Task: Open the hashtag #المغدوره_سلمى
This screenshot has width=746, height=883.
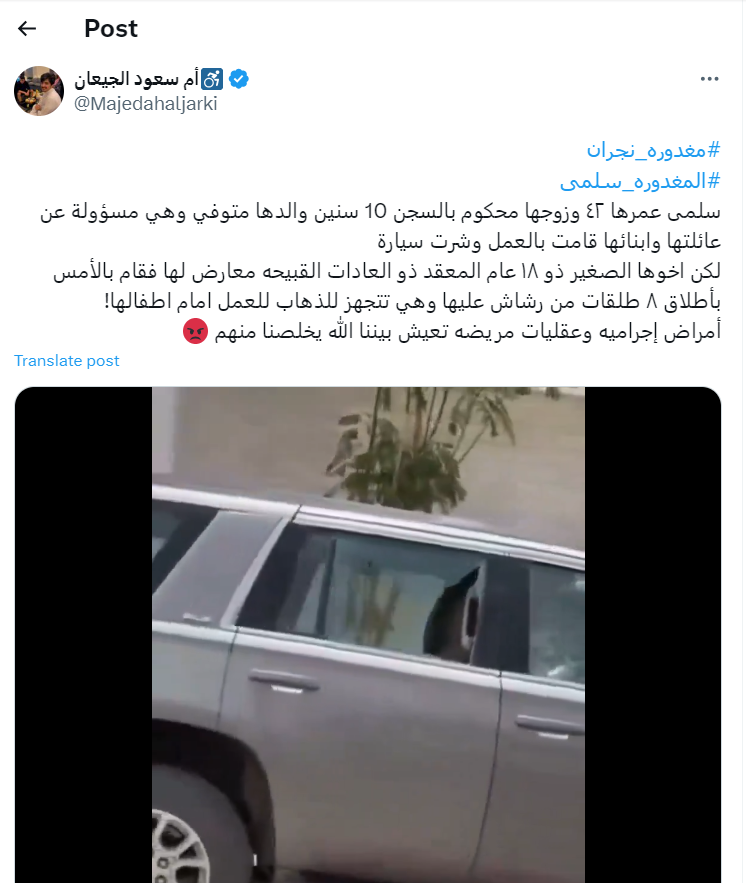Action: tap(640, 180)
